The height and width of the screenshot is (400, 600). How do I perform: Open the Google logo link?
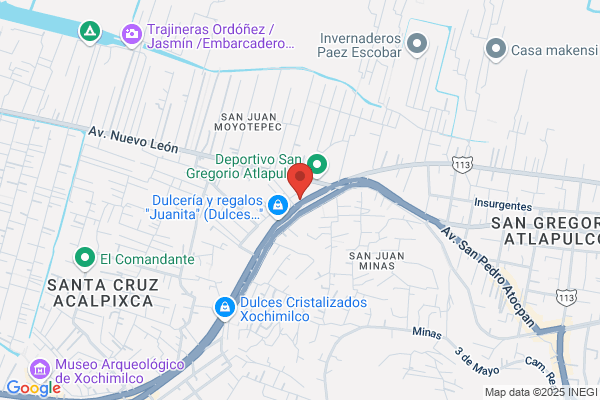point(34,388)
